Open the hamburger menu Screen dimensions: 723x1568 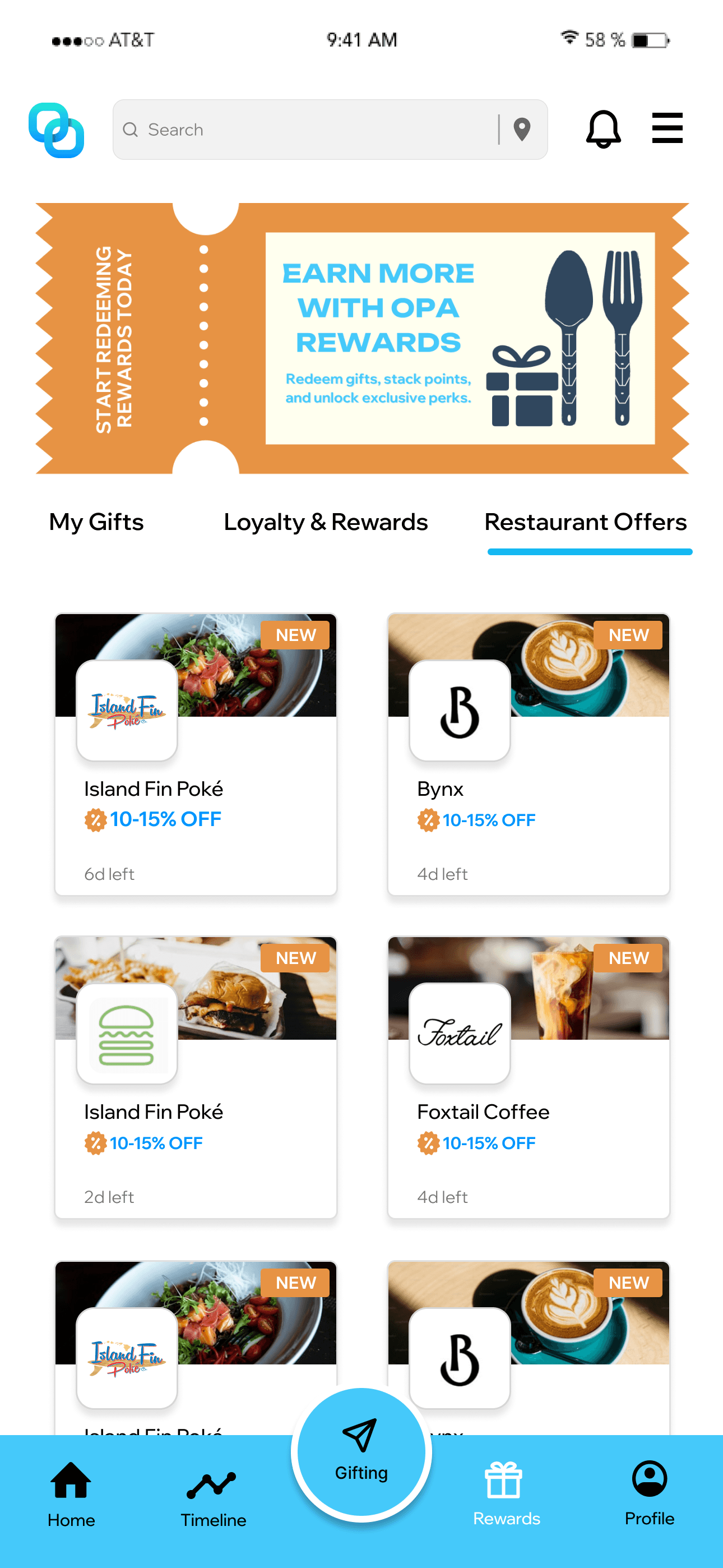click(667, 128)
